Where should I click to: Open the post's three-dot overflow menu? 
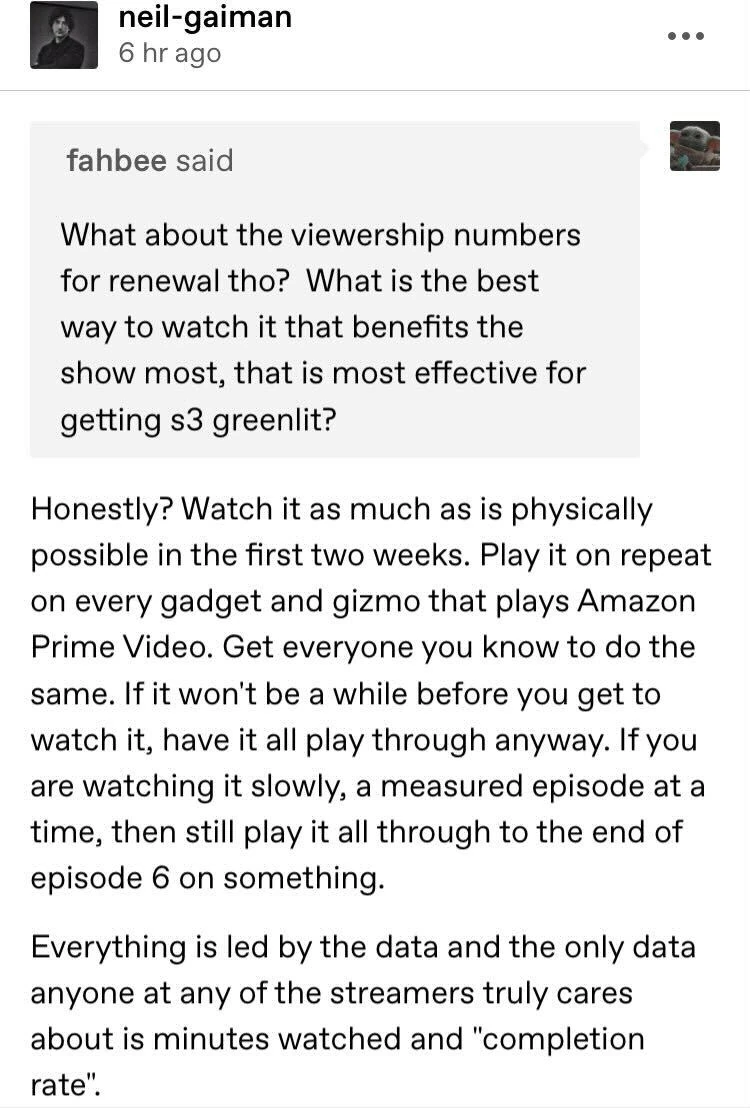[686, 36]
